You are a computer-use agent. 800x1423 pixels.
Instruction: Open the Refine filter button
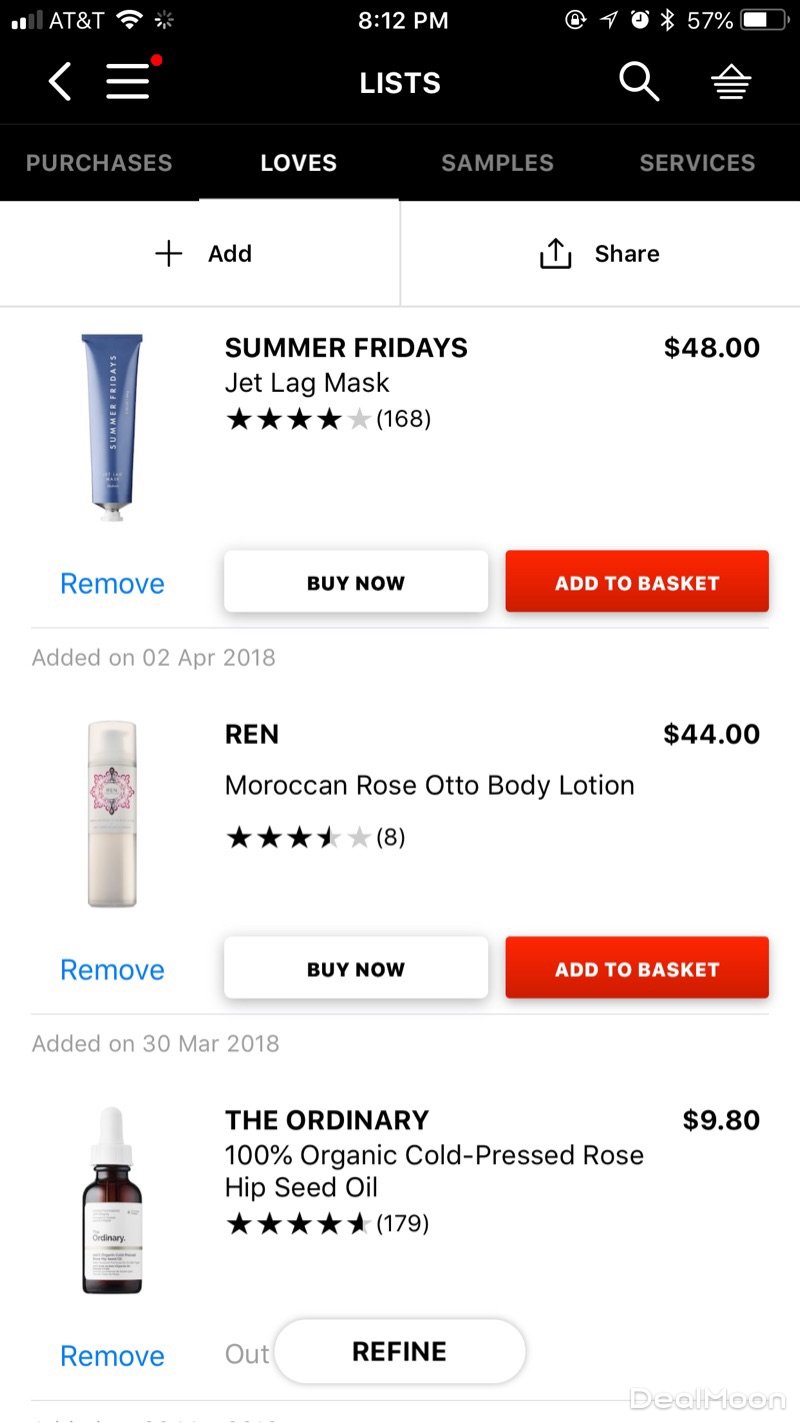399,1352
